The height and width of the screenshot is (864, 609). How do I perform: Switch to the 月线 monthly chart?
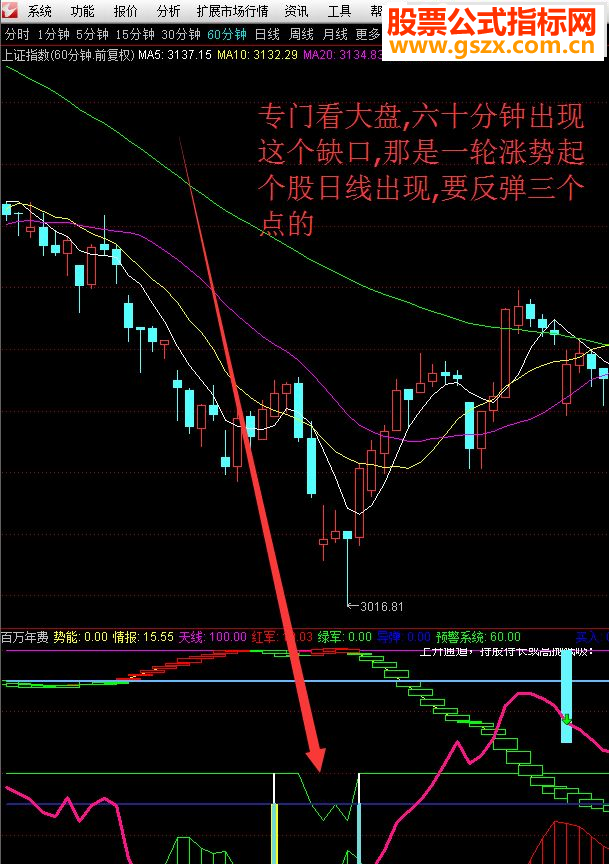coord(335,33)
